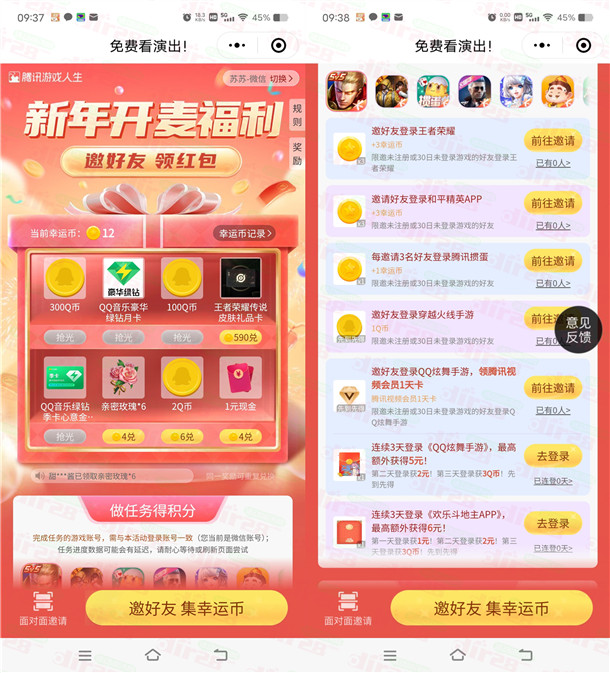The image size is (610, 673).
Task: View 幸运币记录 history
Action: tap(244, 233)
